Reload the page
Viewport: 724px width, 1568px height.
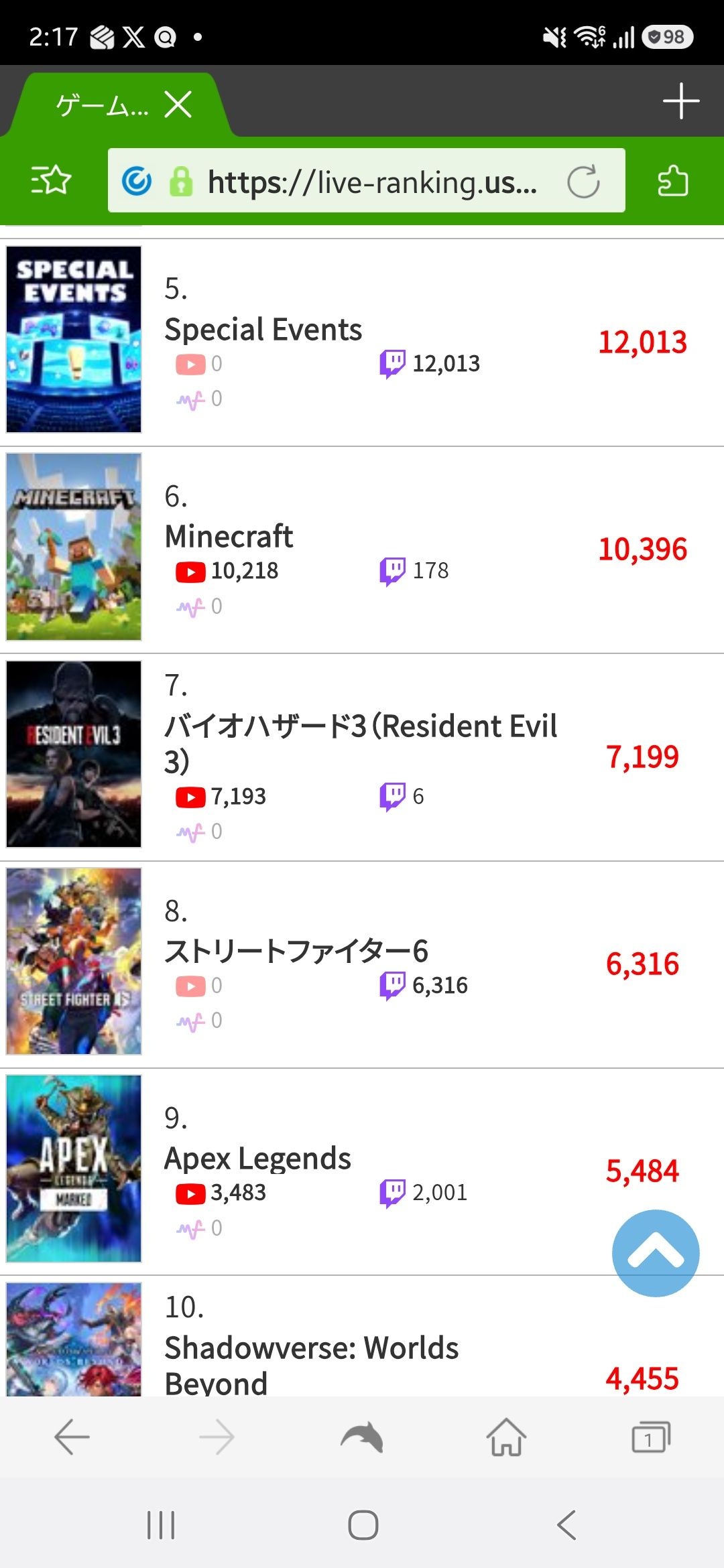pyautogui.click(x=583, y=182)
